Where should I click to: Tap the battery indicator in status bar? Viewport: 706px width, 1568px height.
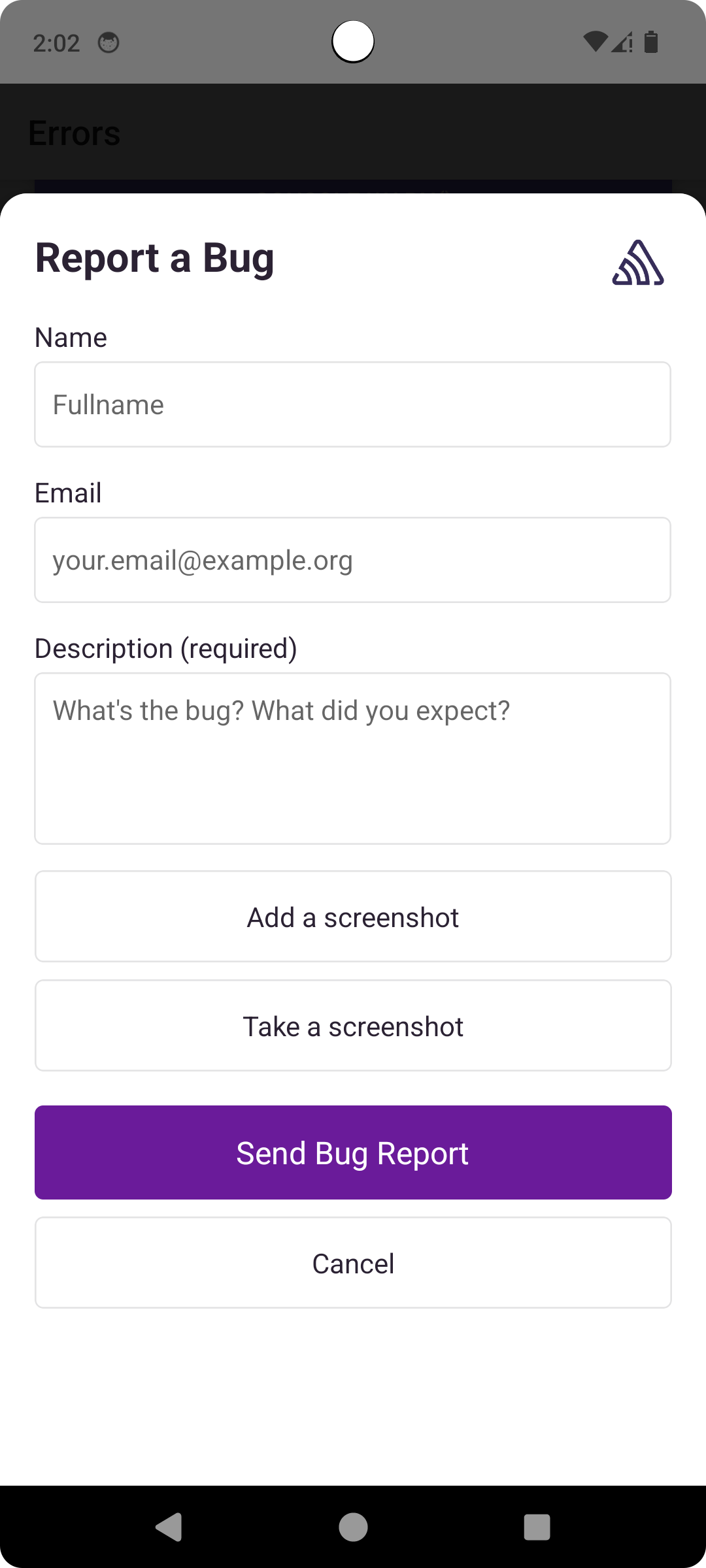tap(651, 42)
